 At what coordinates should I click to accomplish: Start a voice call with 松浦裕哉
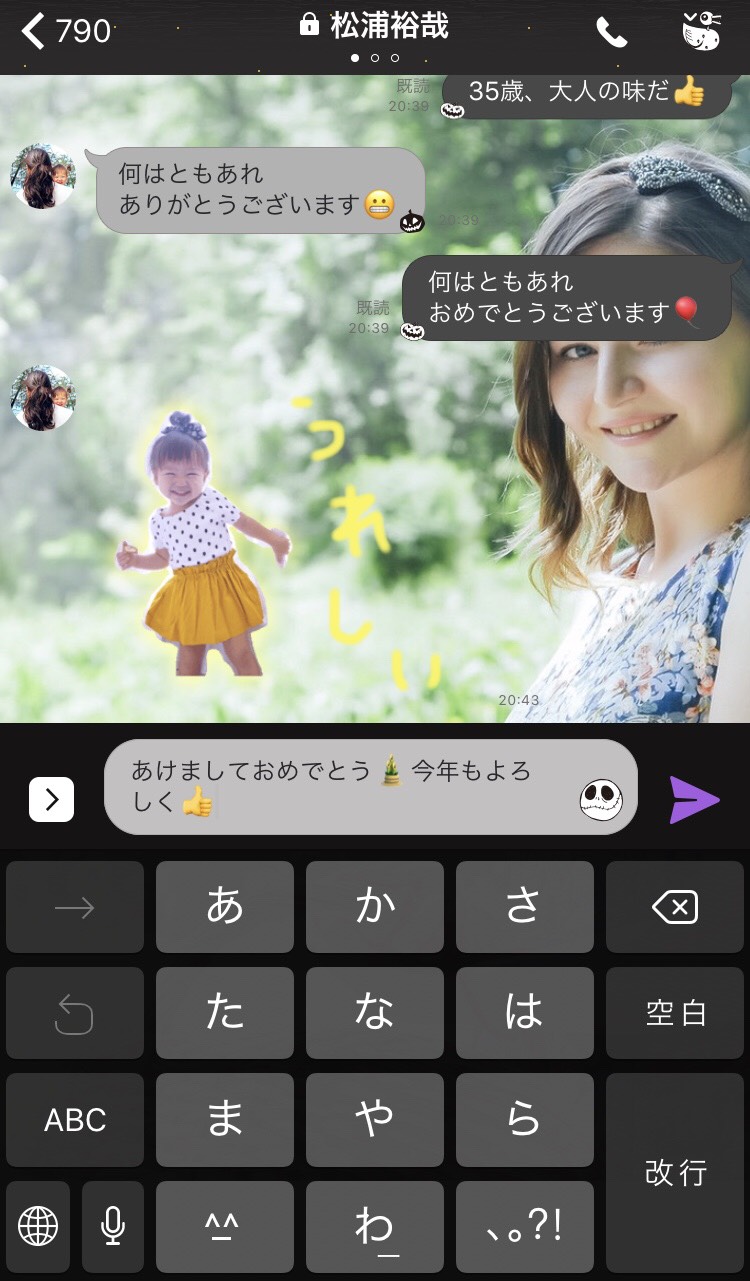pos(611,33)
